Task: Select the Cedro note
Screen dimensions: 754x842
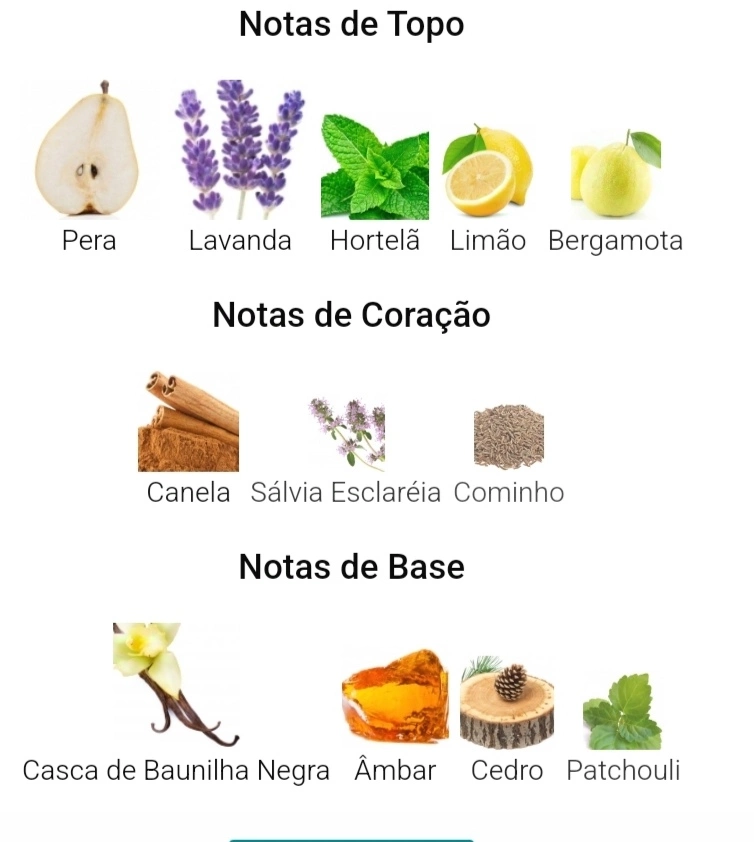Action: click(x=507, y=702)
